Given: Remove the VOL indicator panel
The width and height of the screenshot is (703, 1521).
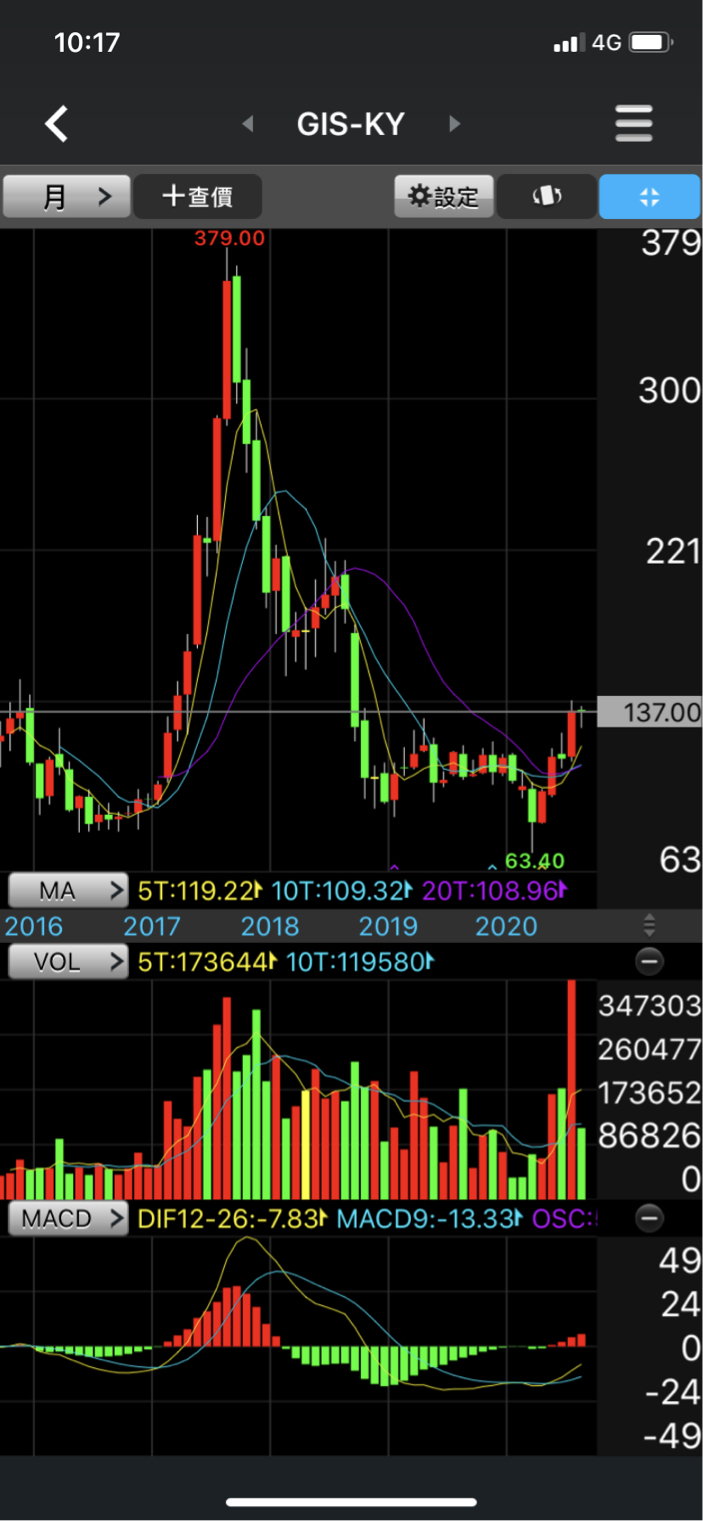Looking at the screenshot, I should (x=649, y=962).
